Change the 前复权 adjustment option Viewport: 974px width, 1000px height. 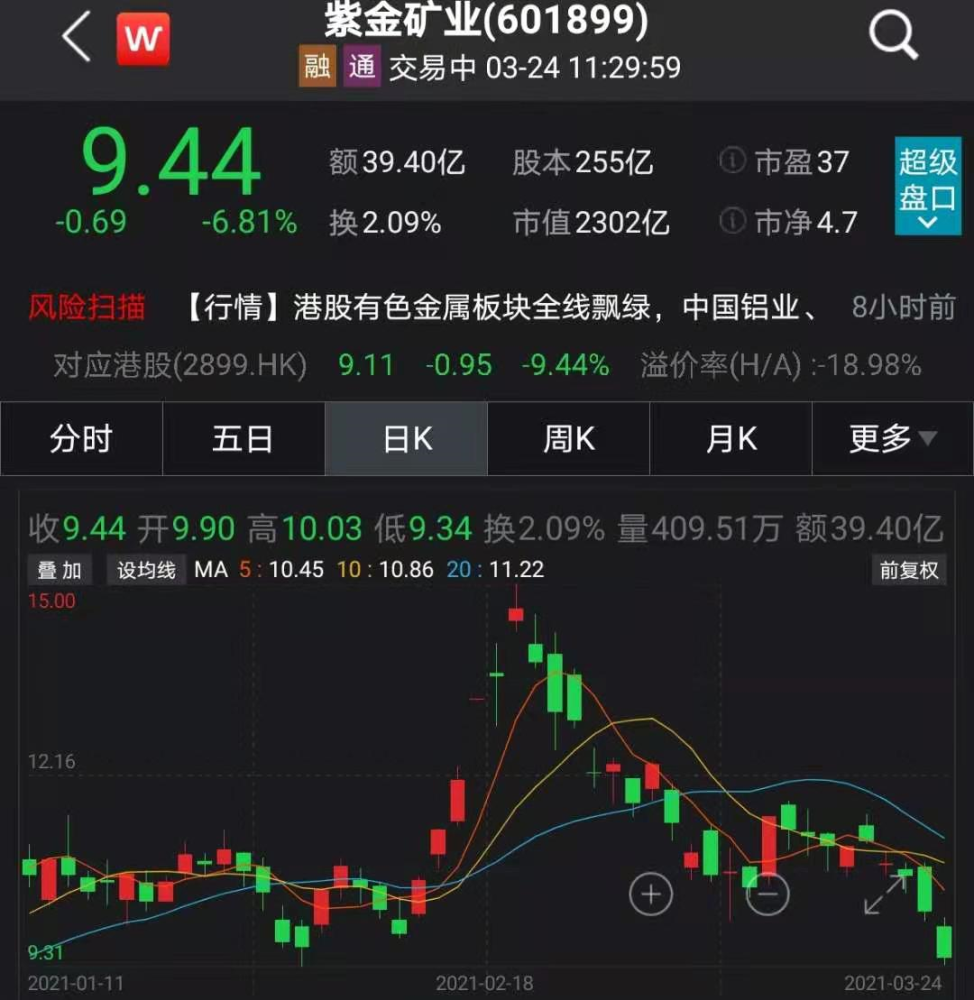coord(908,570)
